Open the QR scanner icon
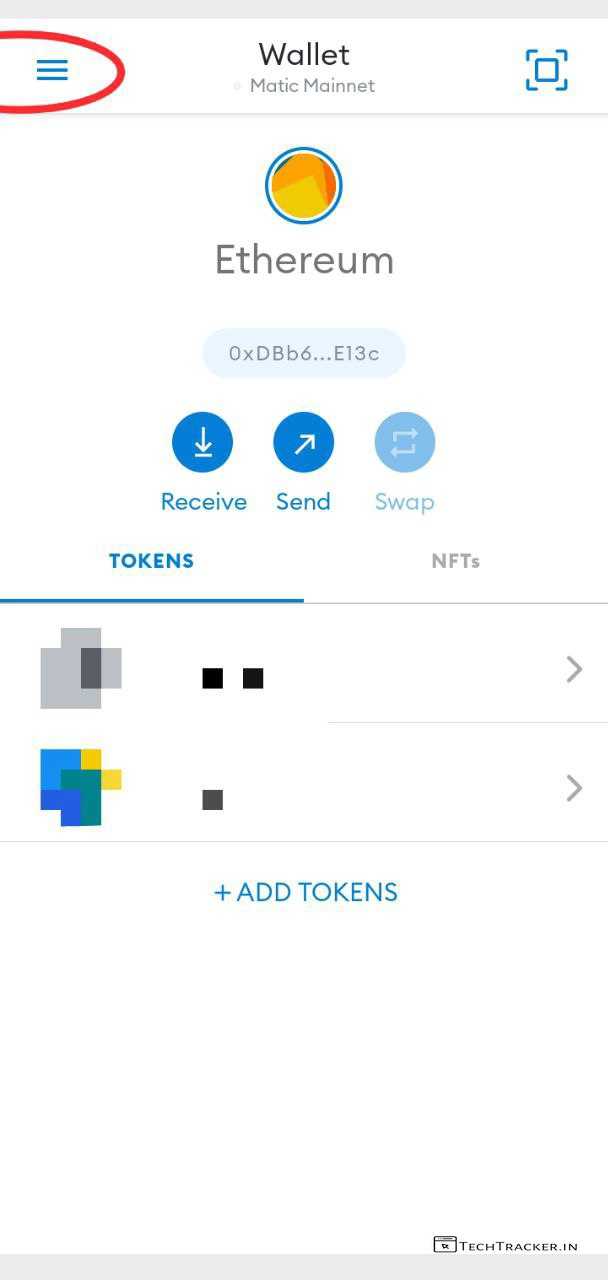 click(x=546, y=70)
